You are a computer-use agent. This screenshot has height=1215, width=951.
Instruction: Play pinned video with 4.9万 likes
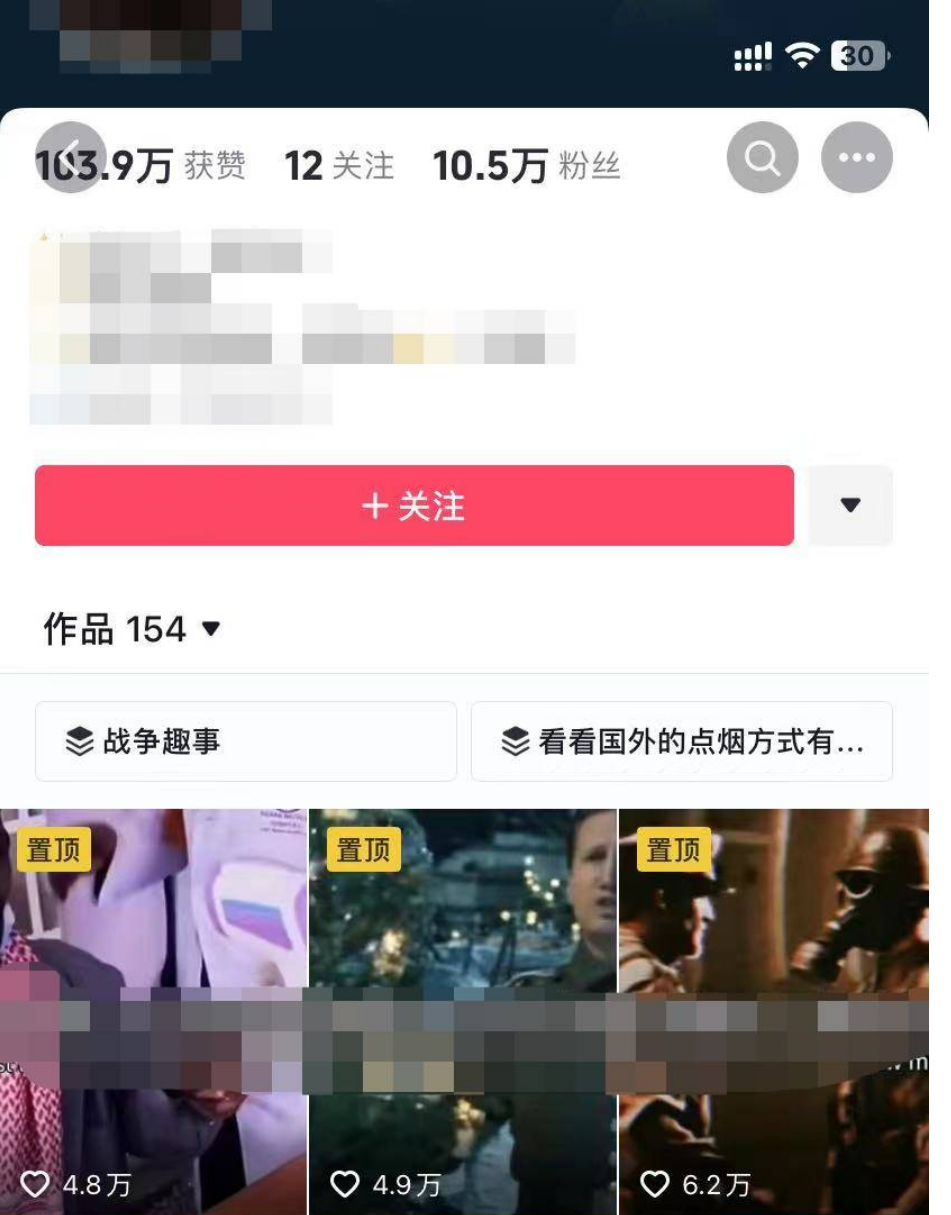[462, 900]
